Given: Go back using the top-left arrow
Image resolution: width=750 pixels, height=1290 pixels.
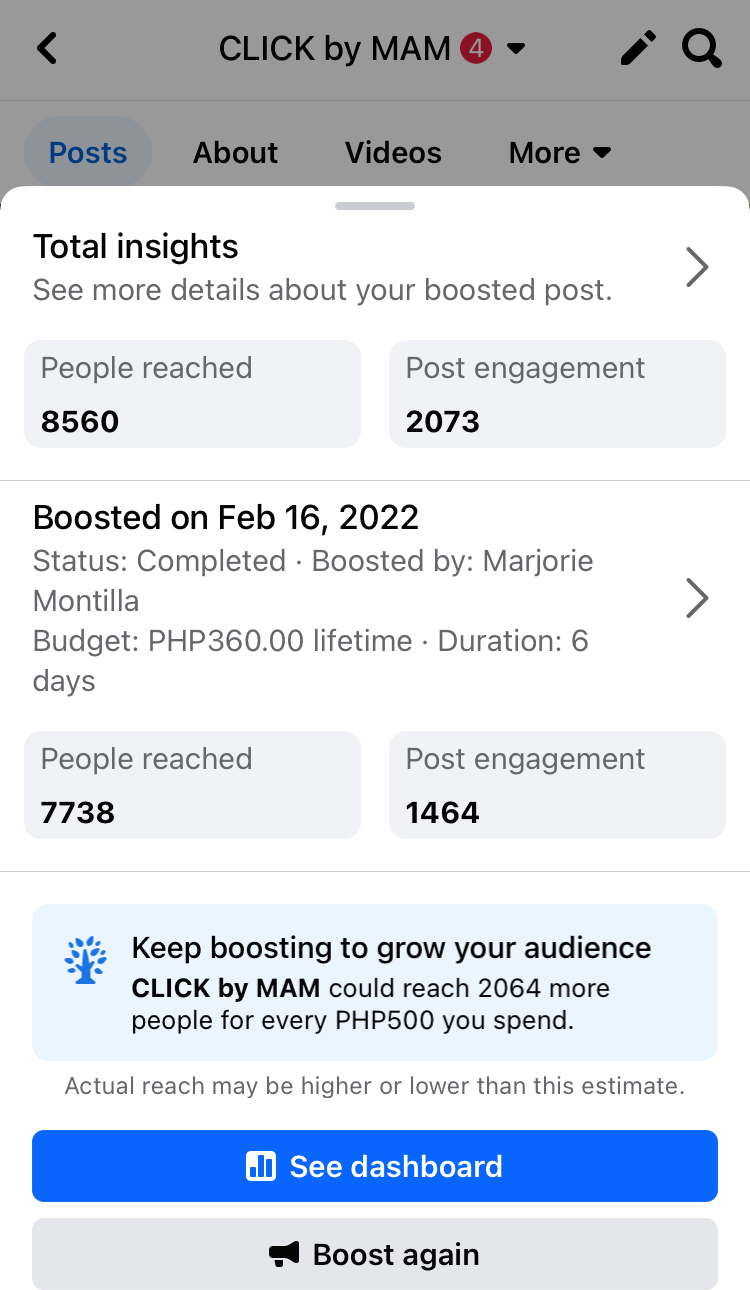Looking at the screenshot, I should click(x=47, y=48).
